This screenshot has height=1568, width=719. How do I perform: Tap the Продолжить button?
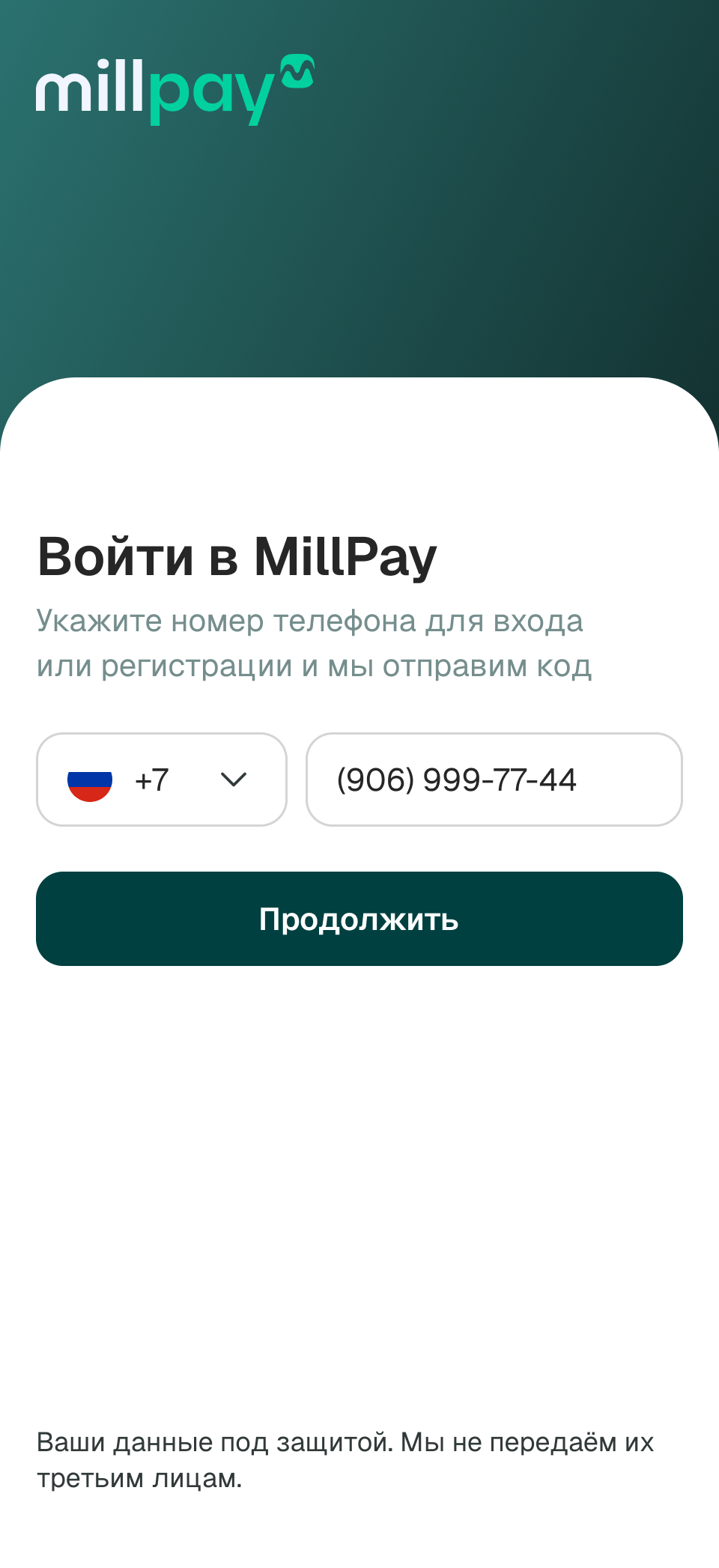tap(359, 919)
